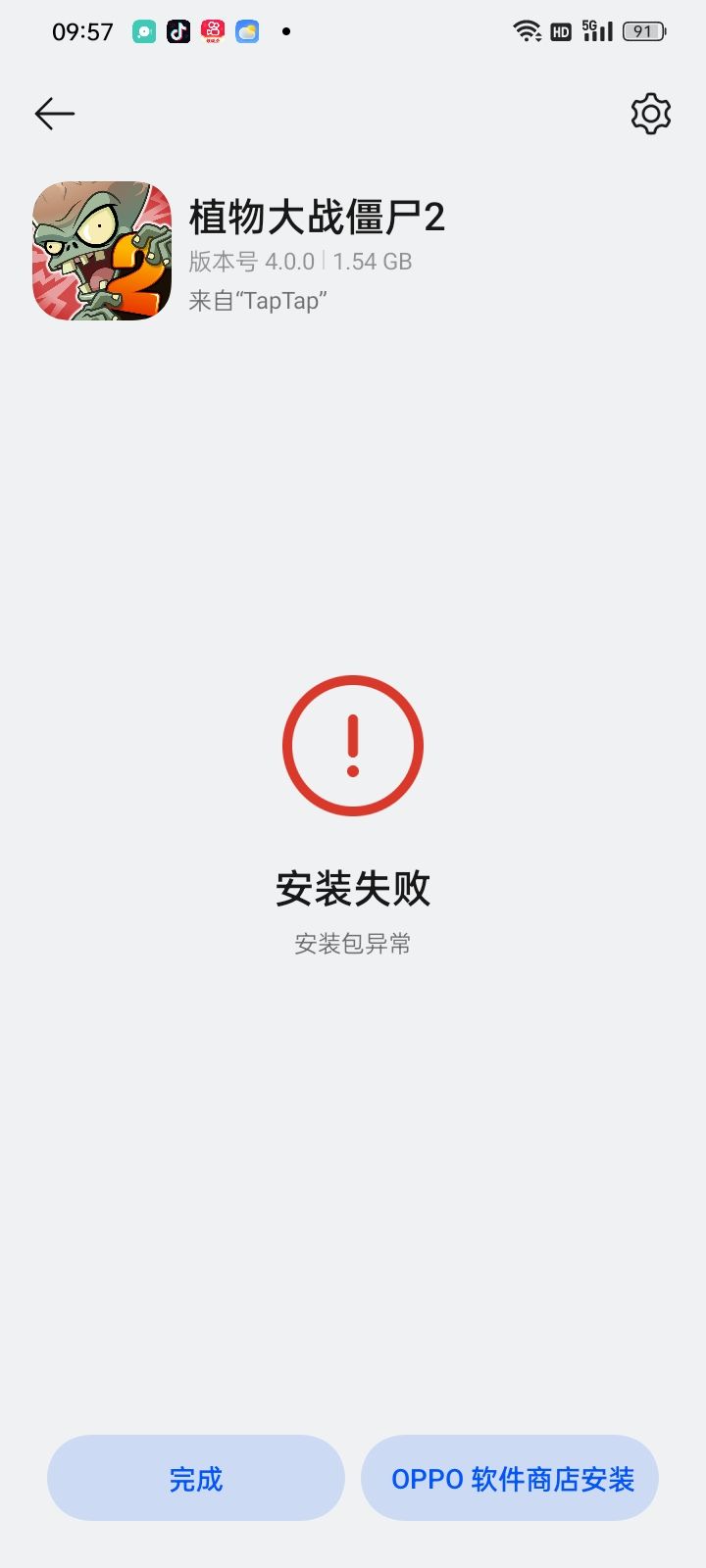
Task: Tap the 安装包异常 error description text
Action: click(353, 944)
